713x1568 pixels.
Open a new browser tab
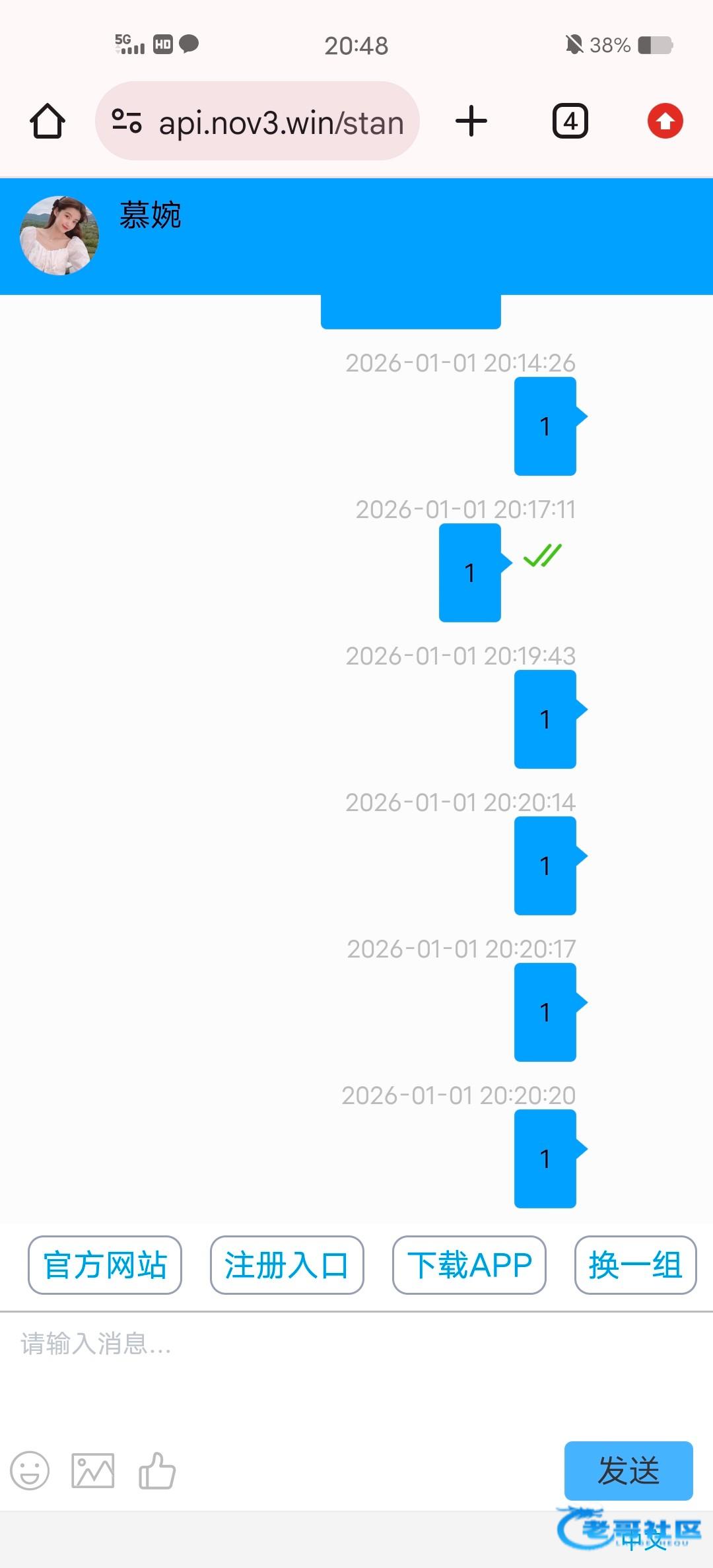click(471, 121)
